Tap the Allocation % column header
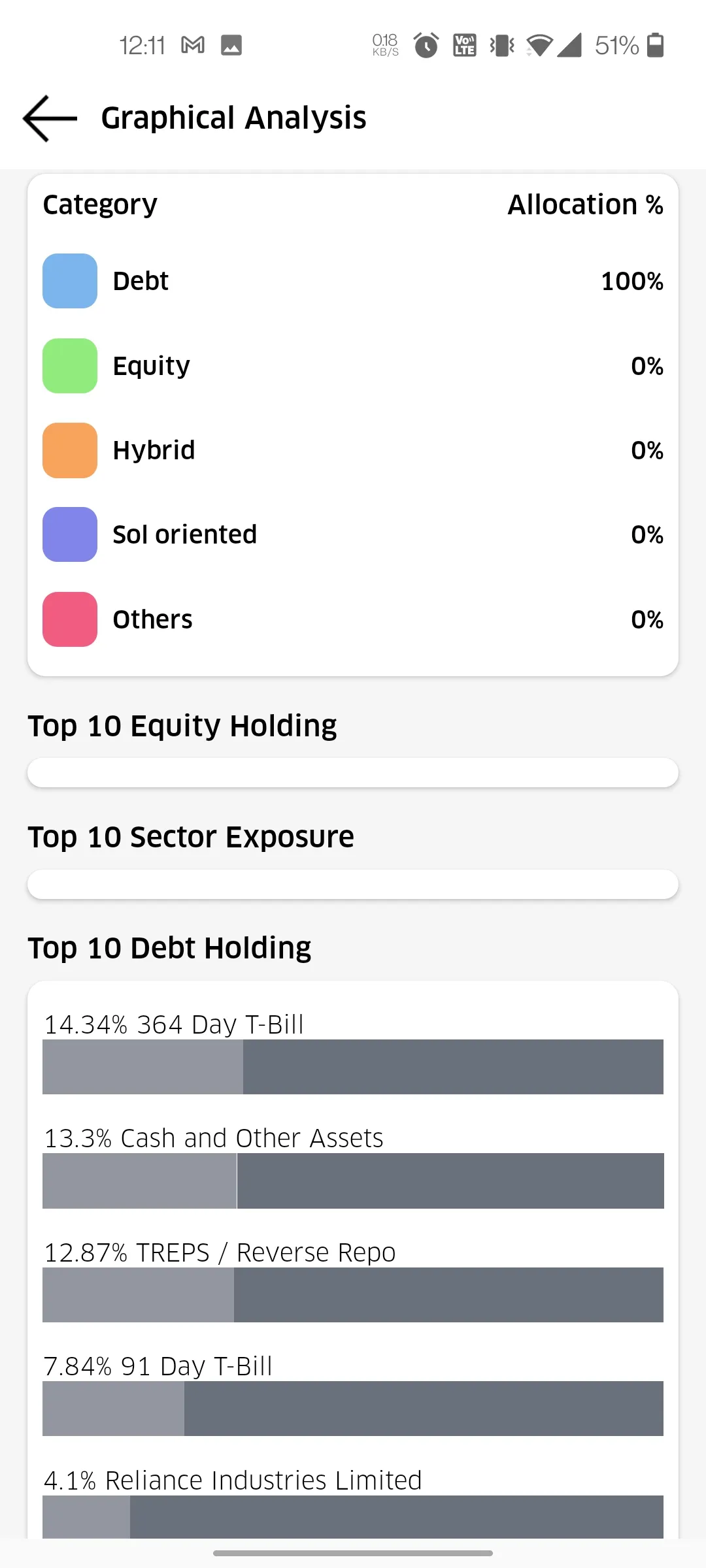This screenshot has height=1568, width=706. pyautogui.click(x=586, y=204)
